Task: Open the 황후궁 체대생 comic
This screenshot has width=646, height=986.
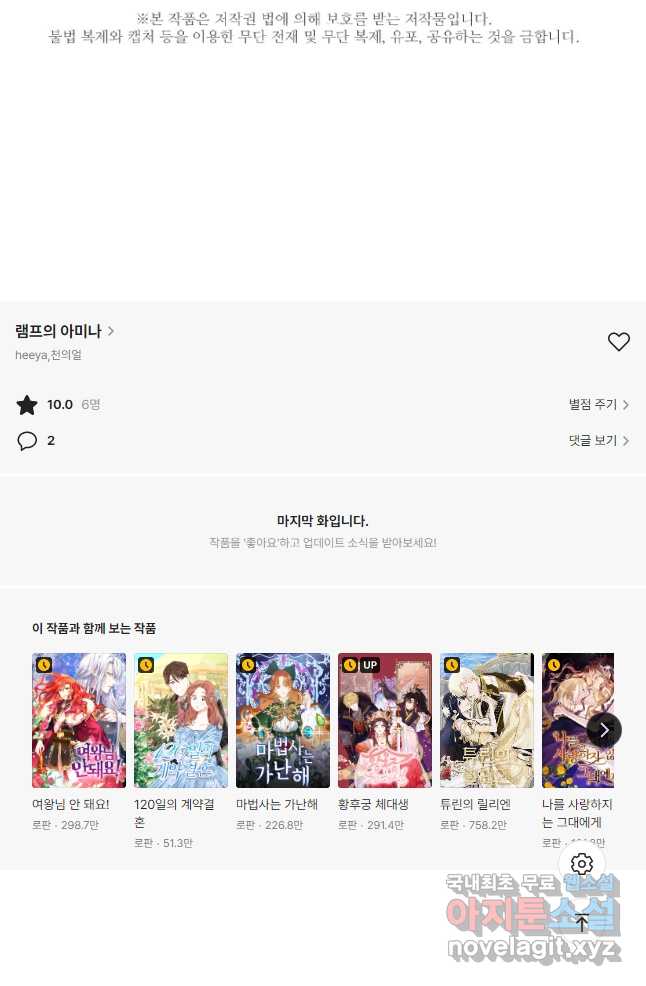Action: coord(385,720)
